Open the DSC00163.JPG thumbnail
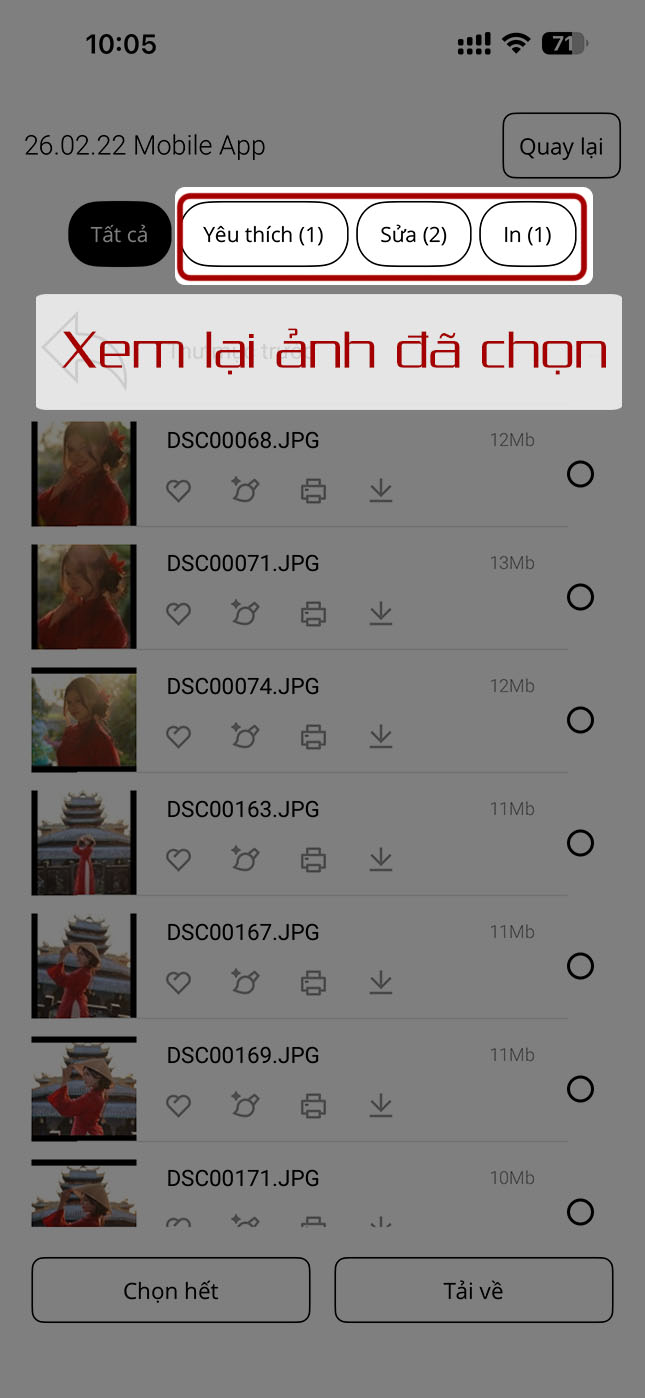Screen dimensions: 645x1398 [84, 843]
